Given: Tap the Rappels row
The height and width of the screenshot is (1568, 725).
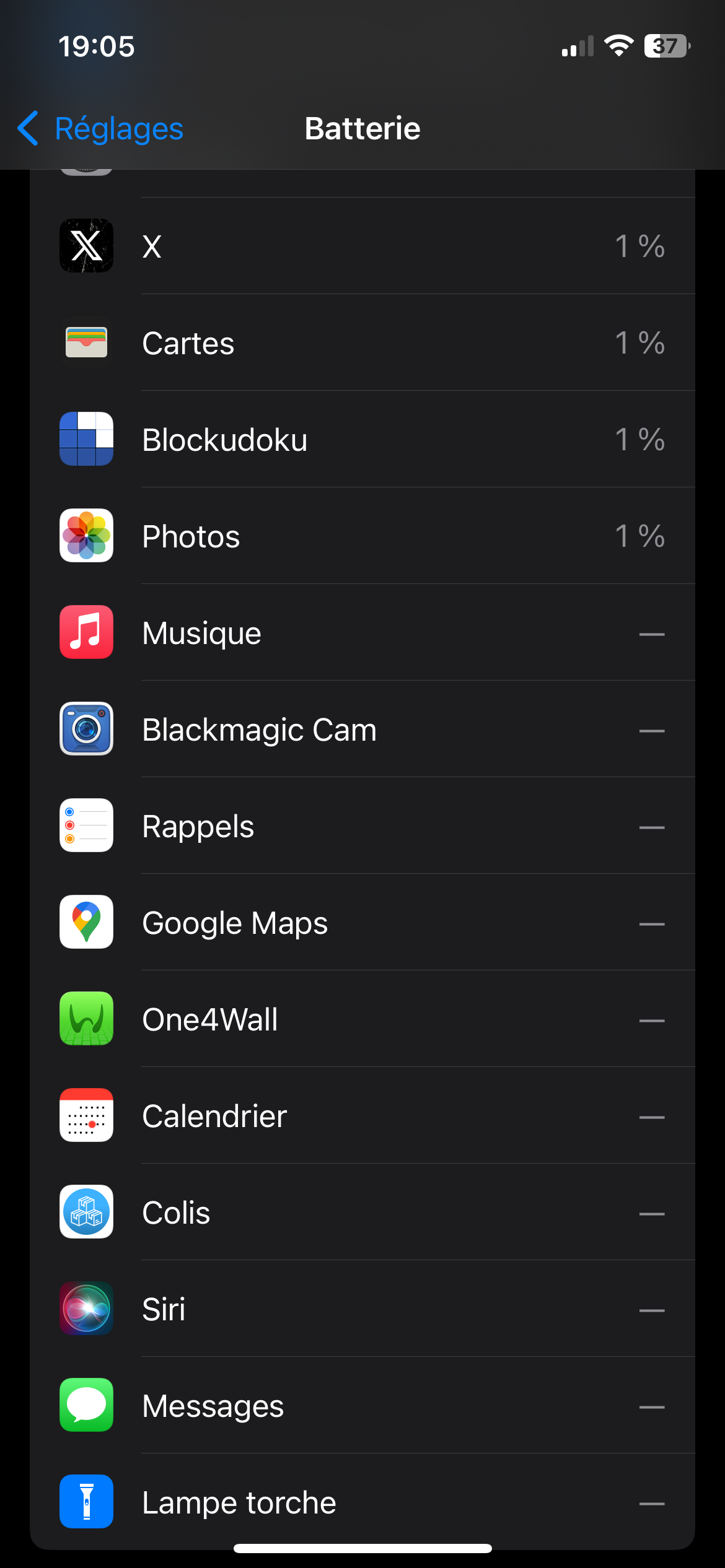Looking at the screenshot, I should [362, 825].
